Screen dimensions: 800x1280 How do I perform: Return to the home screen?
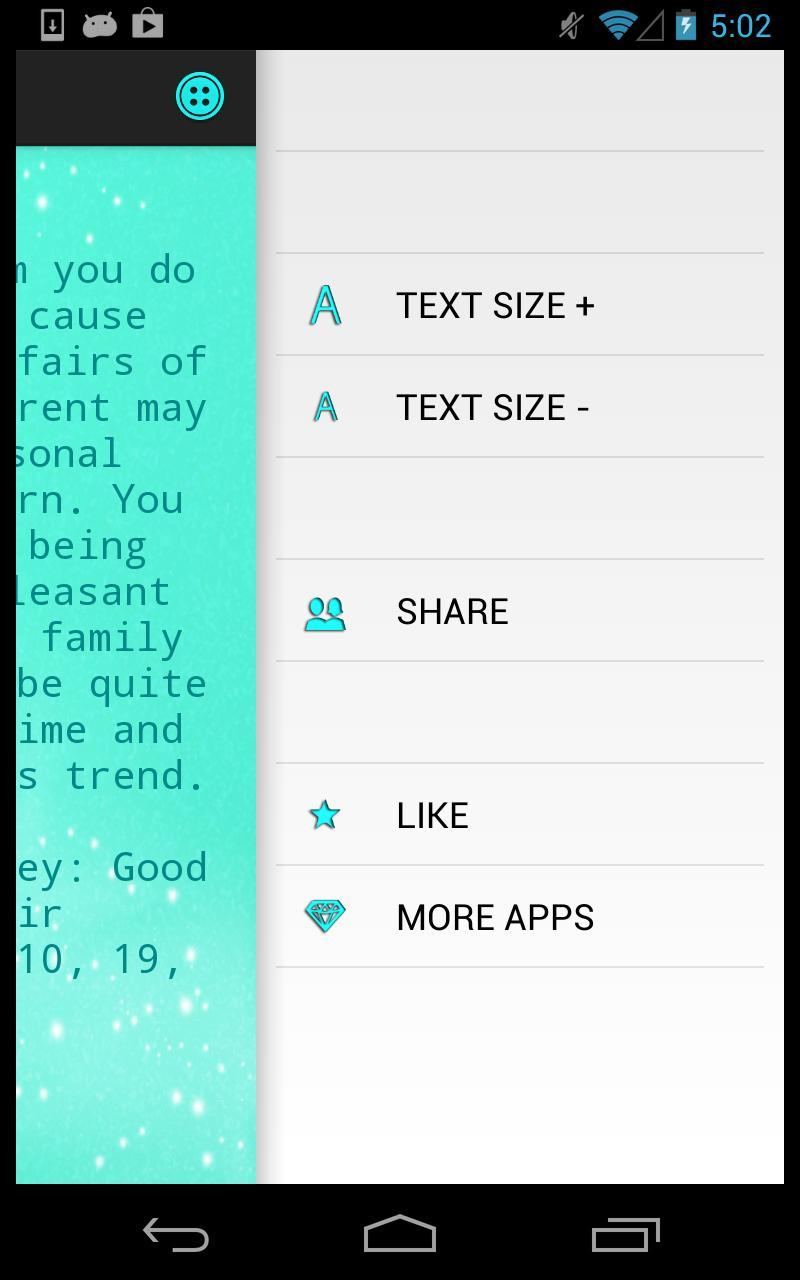click(400, 1235)
